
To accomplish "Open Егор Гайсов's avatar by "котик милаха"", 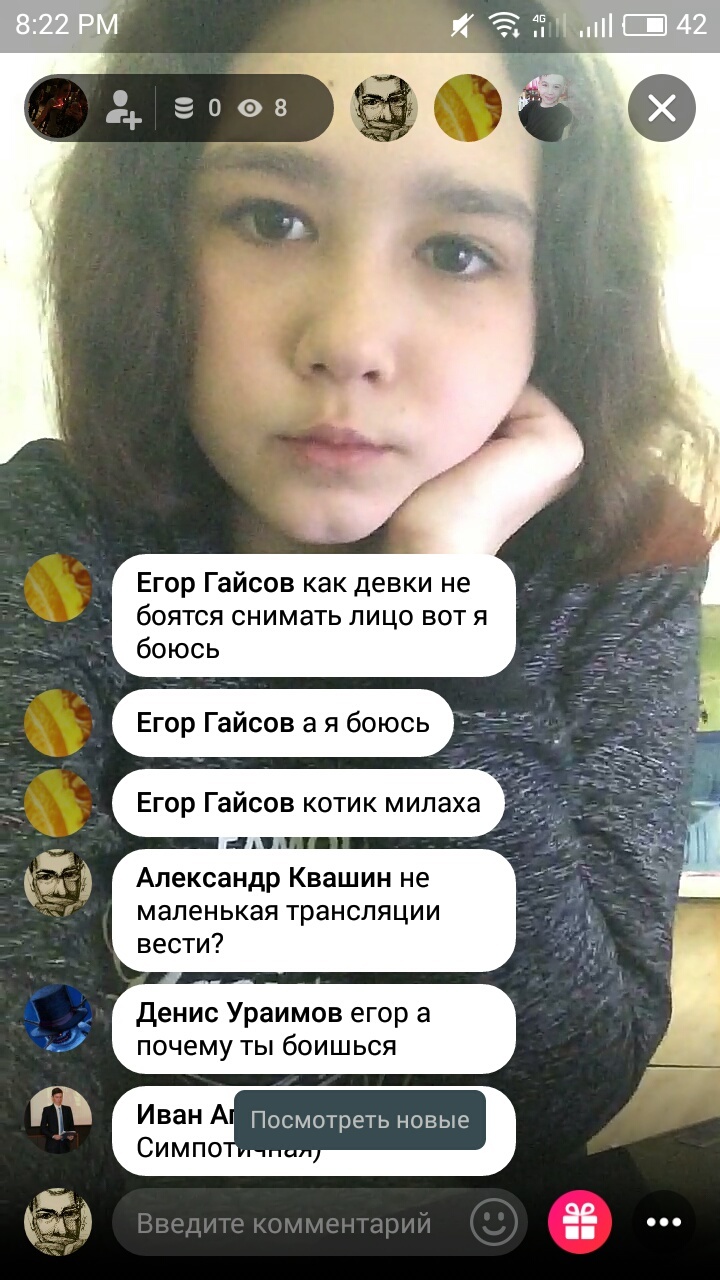I will coord(58,802).
